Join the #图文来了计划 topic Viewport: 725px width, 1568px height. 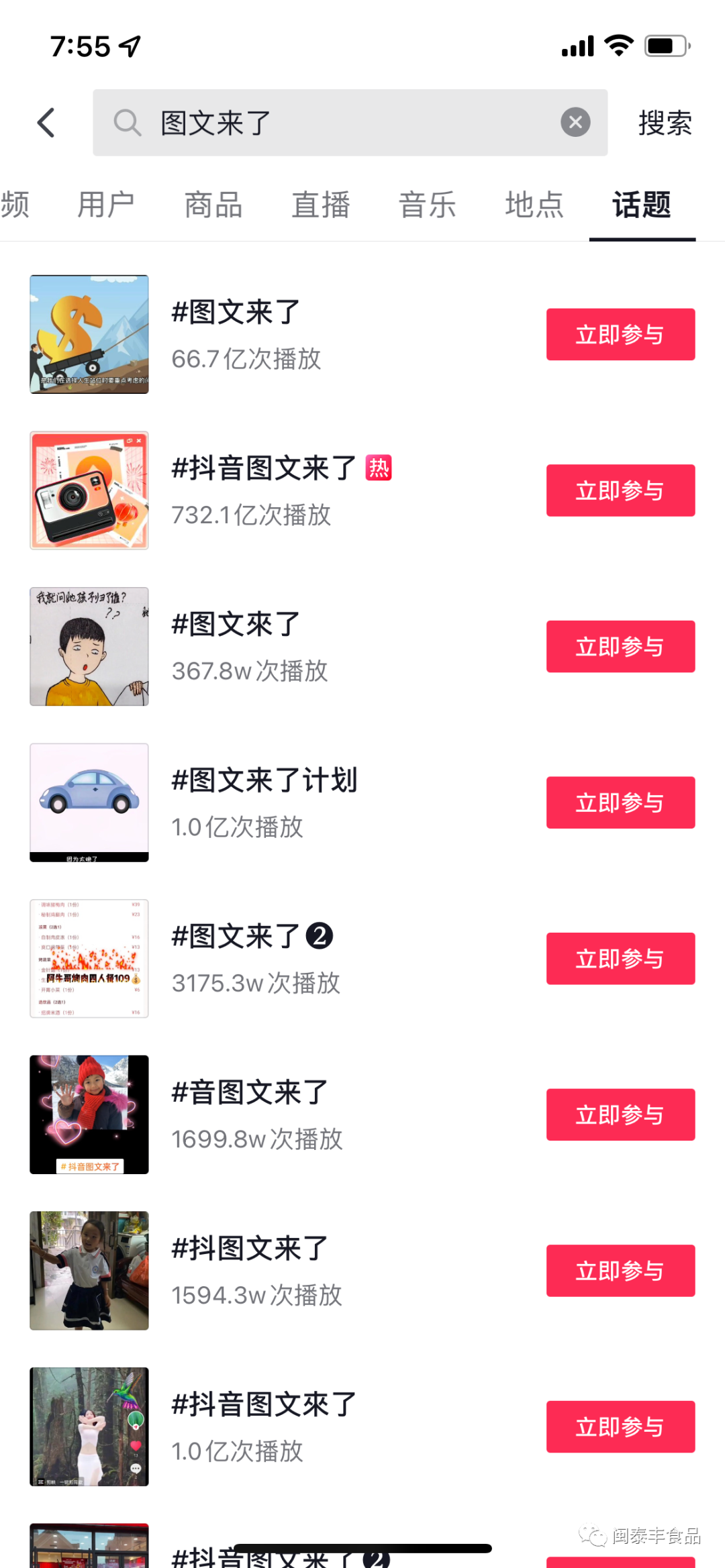pyautogui.click(x=620, y=802)
